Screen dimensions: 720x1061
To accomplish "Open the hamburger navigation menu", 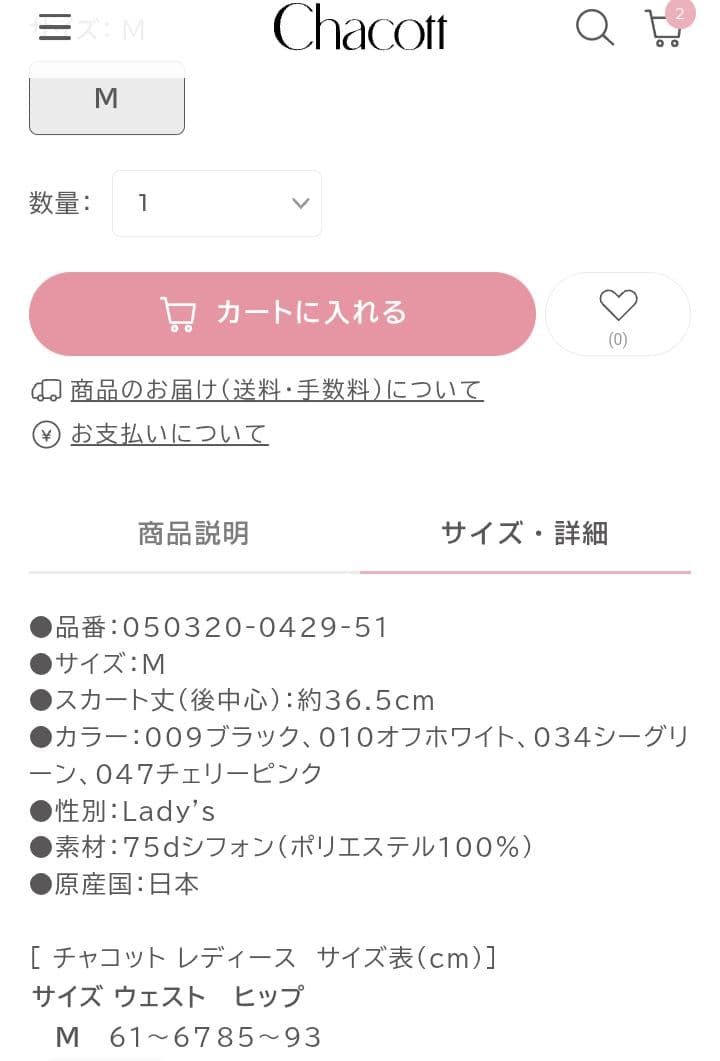I will pyautogui.click(x=55, y=27).
